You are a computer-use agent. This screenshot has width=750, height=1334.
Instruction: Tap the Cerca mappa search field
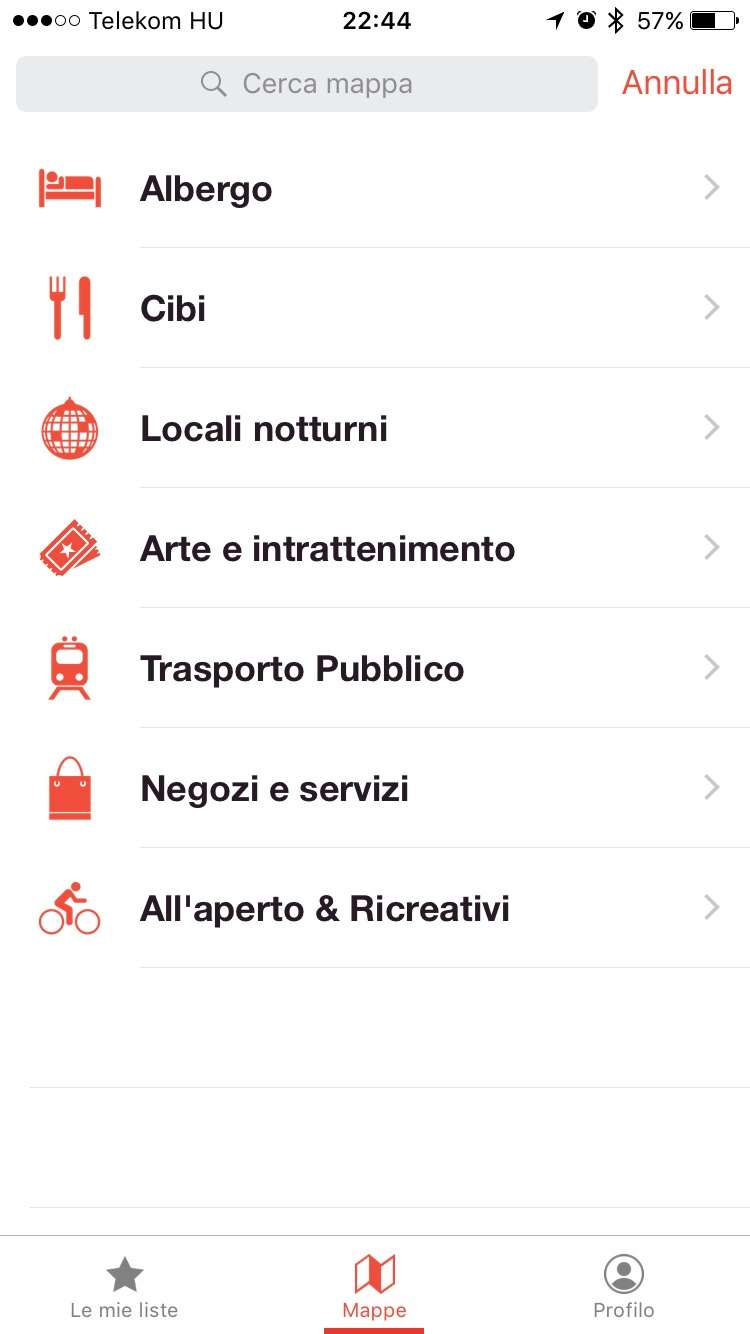[x=306, y=83]
